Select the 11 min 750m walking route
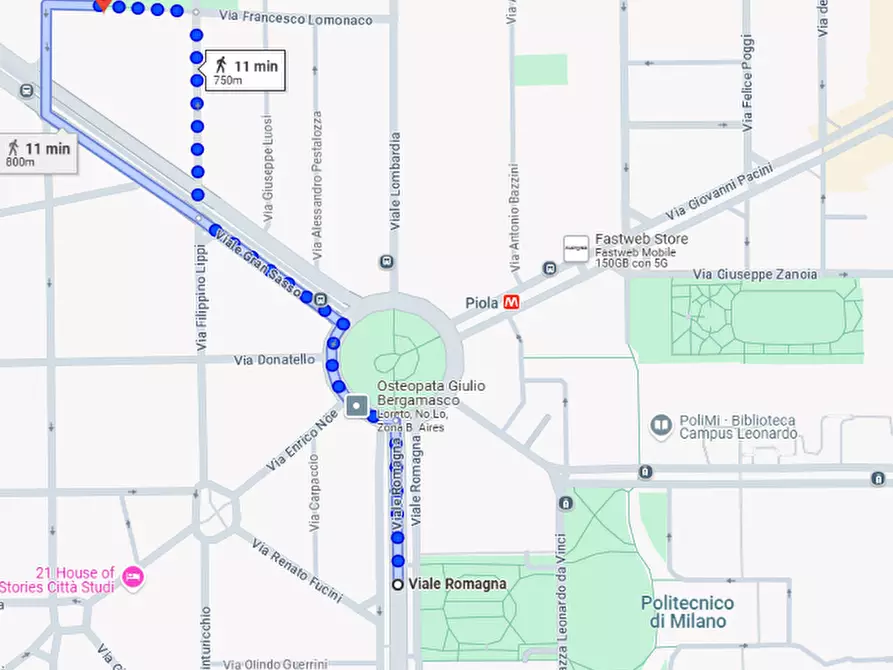This screenshot has height=670, width=893. pyautogui.click(x=244, y=69)
